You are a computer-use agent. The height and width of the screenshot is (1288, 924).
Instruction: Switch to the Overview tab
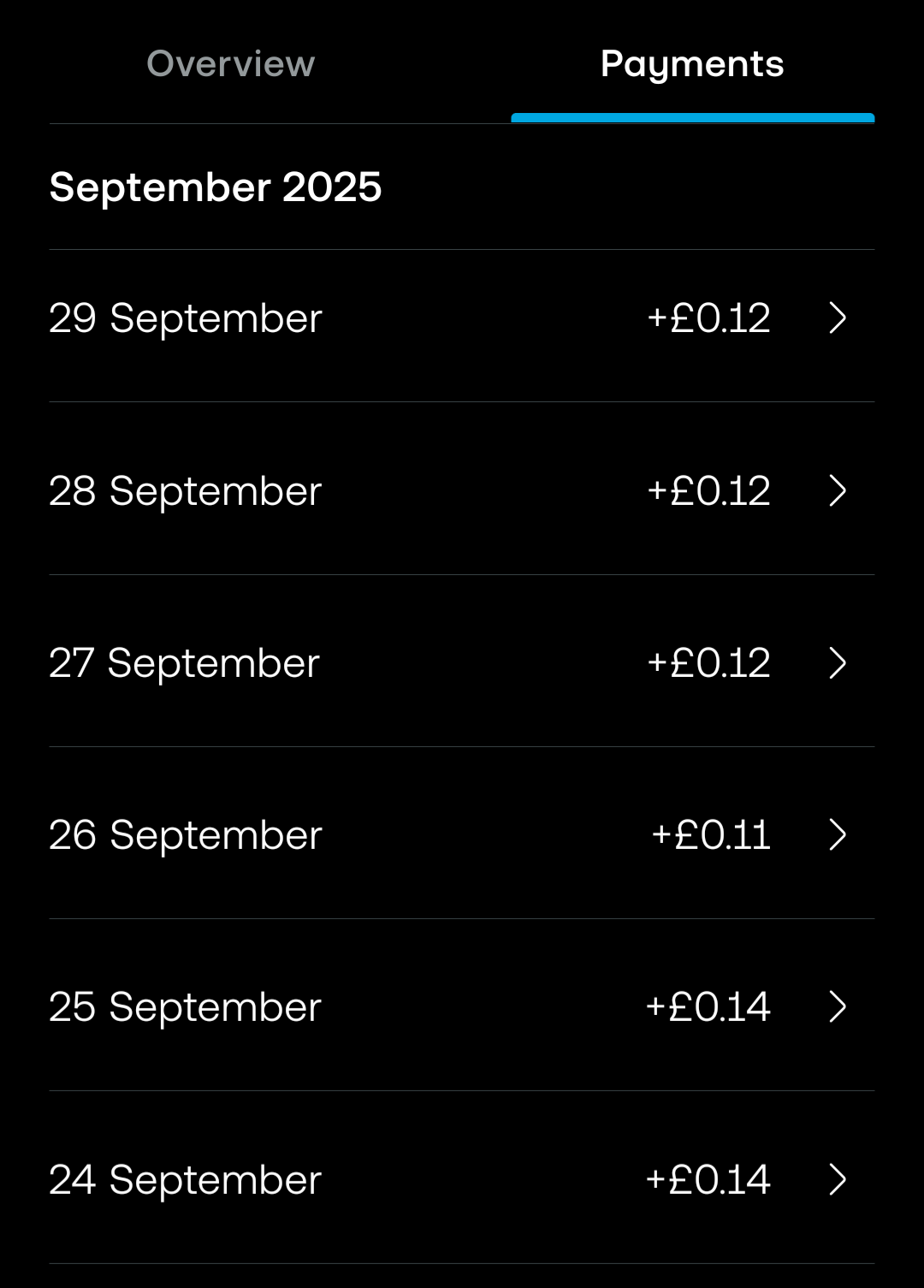coord(229,63)
